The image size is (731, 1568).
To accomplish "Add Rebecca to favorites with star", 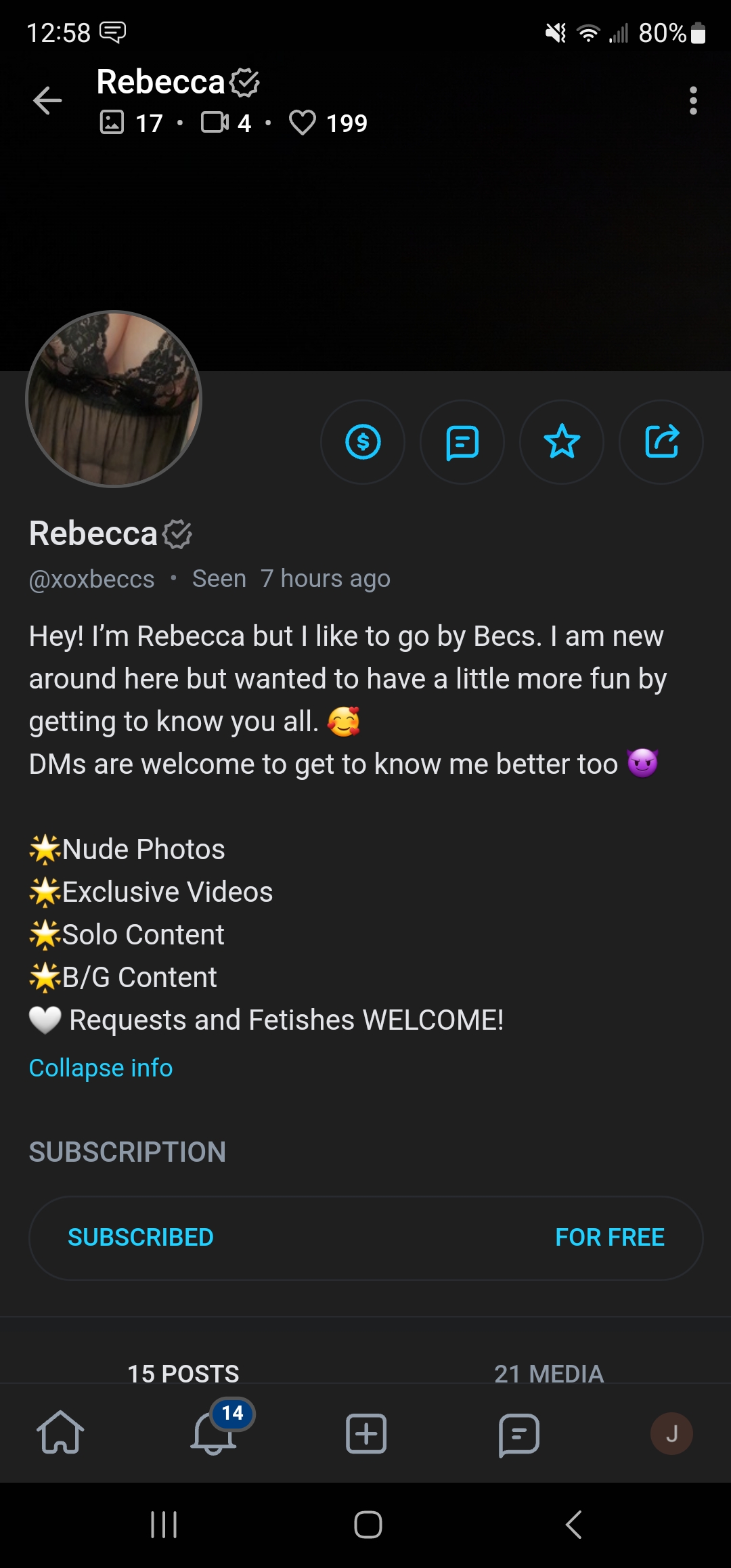I will [562, 442].
